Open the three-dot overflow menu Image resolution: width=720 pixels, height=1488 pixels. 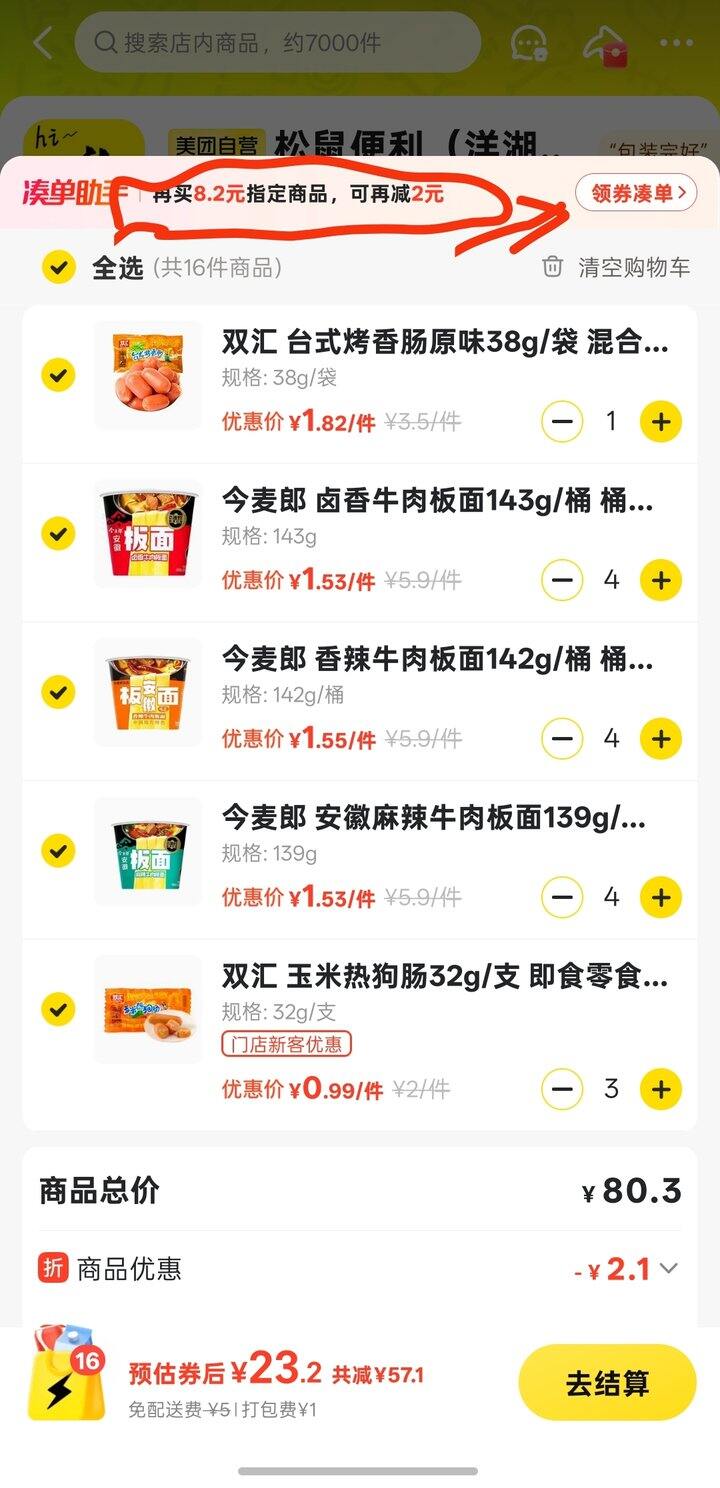pyautogui.click(x=676, y=43)
